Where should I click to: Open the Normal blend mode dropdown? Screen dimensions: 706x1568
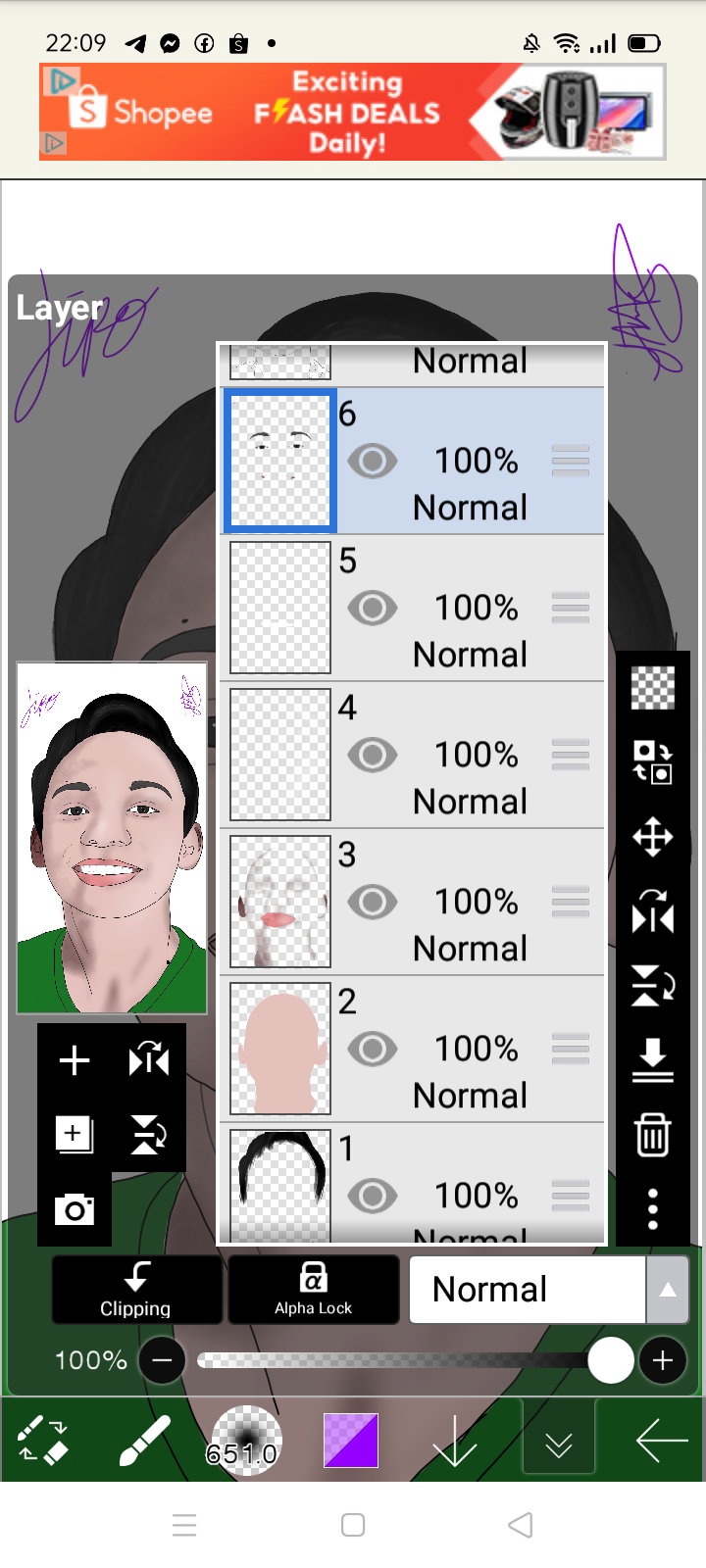click(549, 1290)
